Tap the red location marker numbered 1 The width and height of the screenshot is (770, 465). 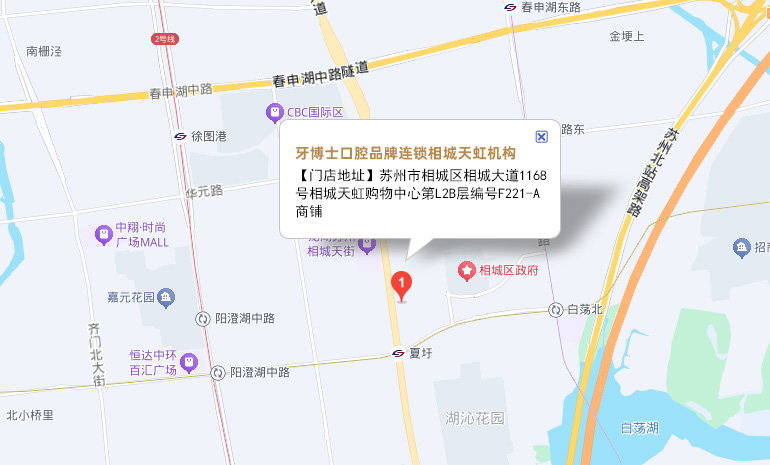(402, 285)
